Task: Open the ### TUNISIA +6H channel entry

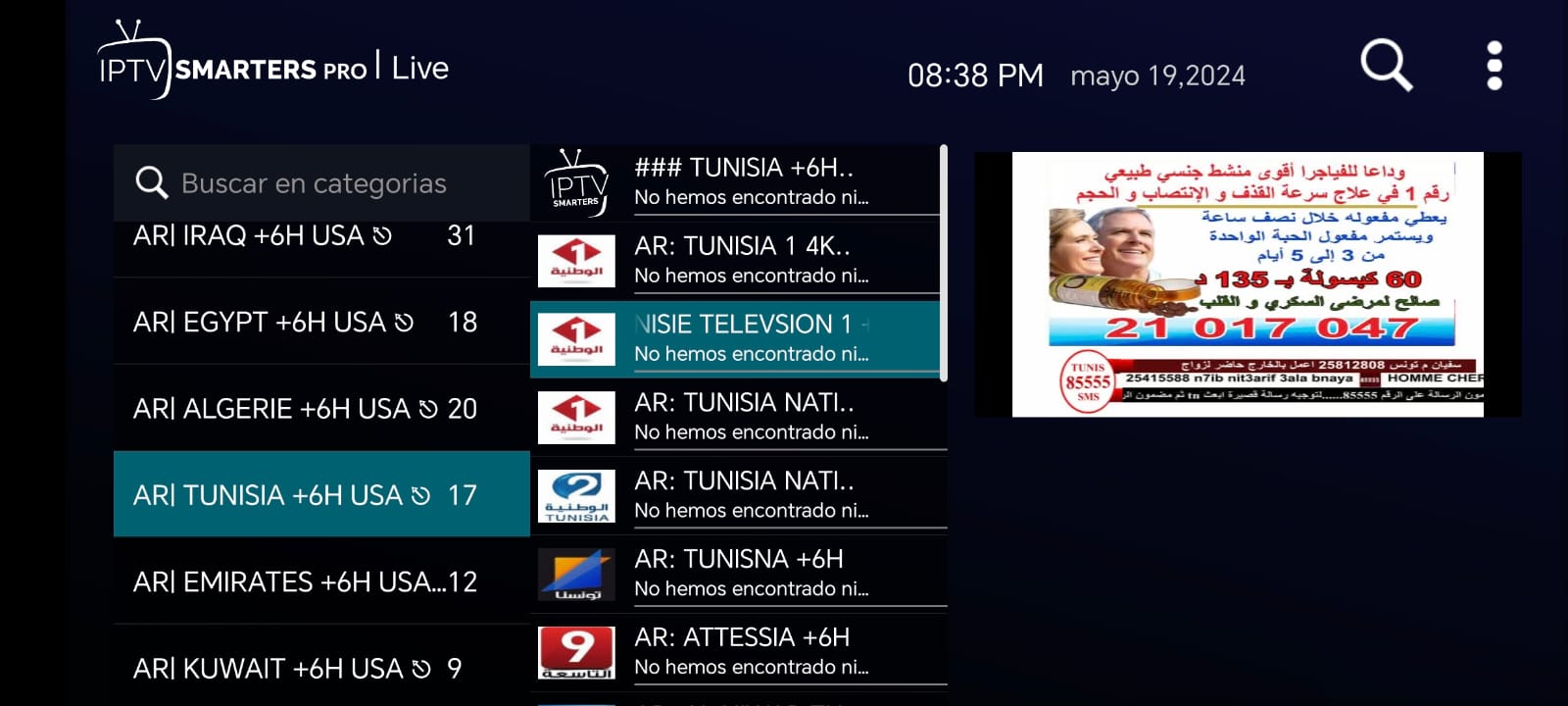Action: pos(737,182)
